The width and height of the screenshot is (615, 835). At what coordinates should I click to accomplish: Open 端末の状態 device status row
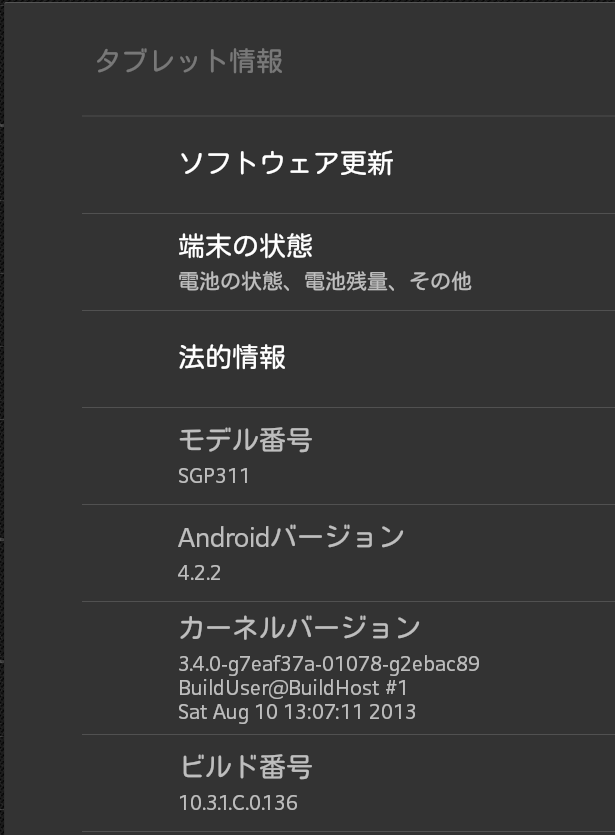[x=325, y=261]
